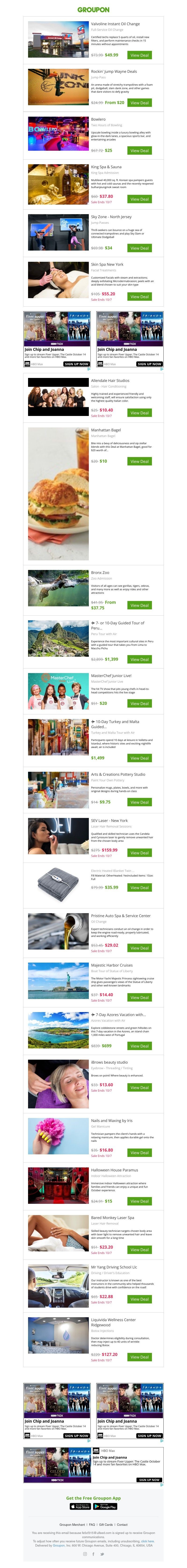The height and width of the screenshot is (1568, 187).
Task: View the Bronx Zoo admission deal
Action: tap(140, 606)
